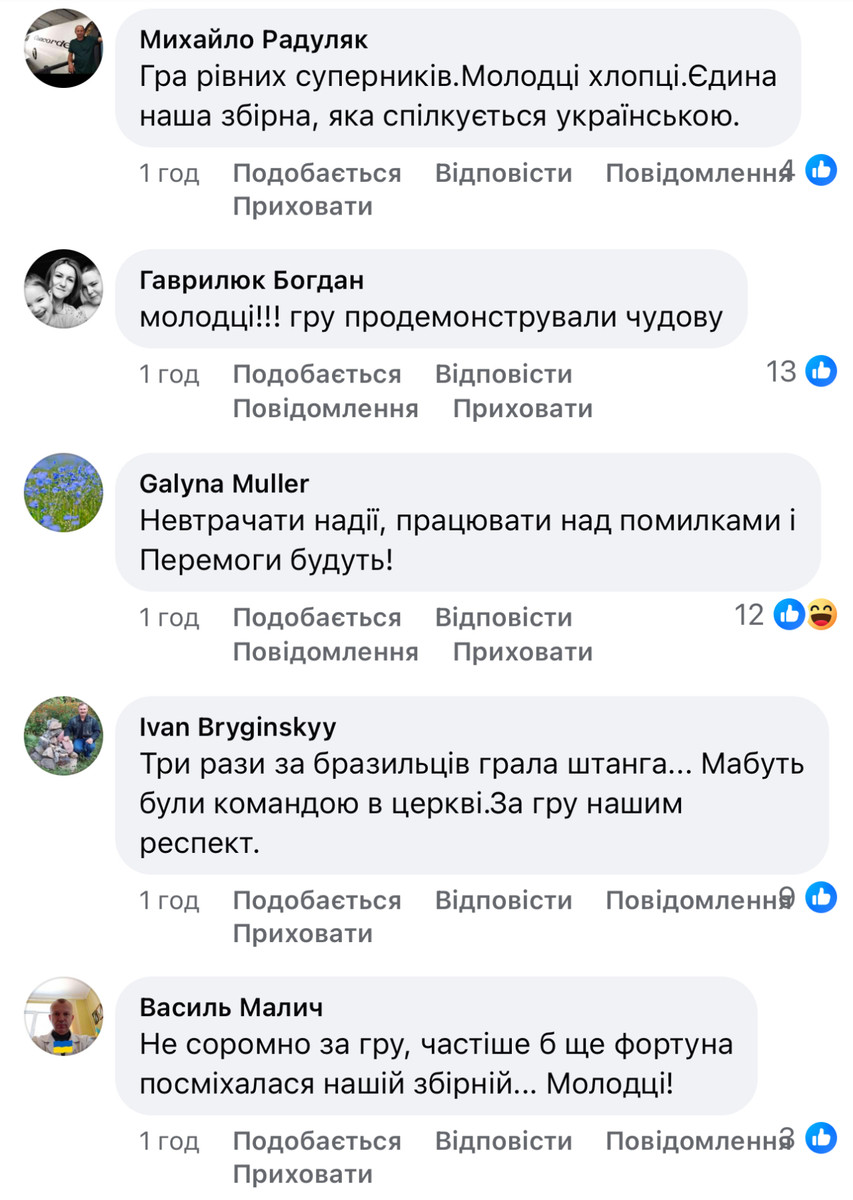This screenshot has height=1200, width=853.
Task: Open Михайло Радуляк's profile picture
Action: (64, 49)
